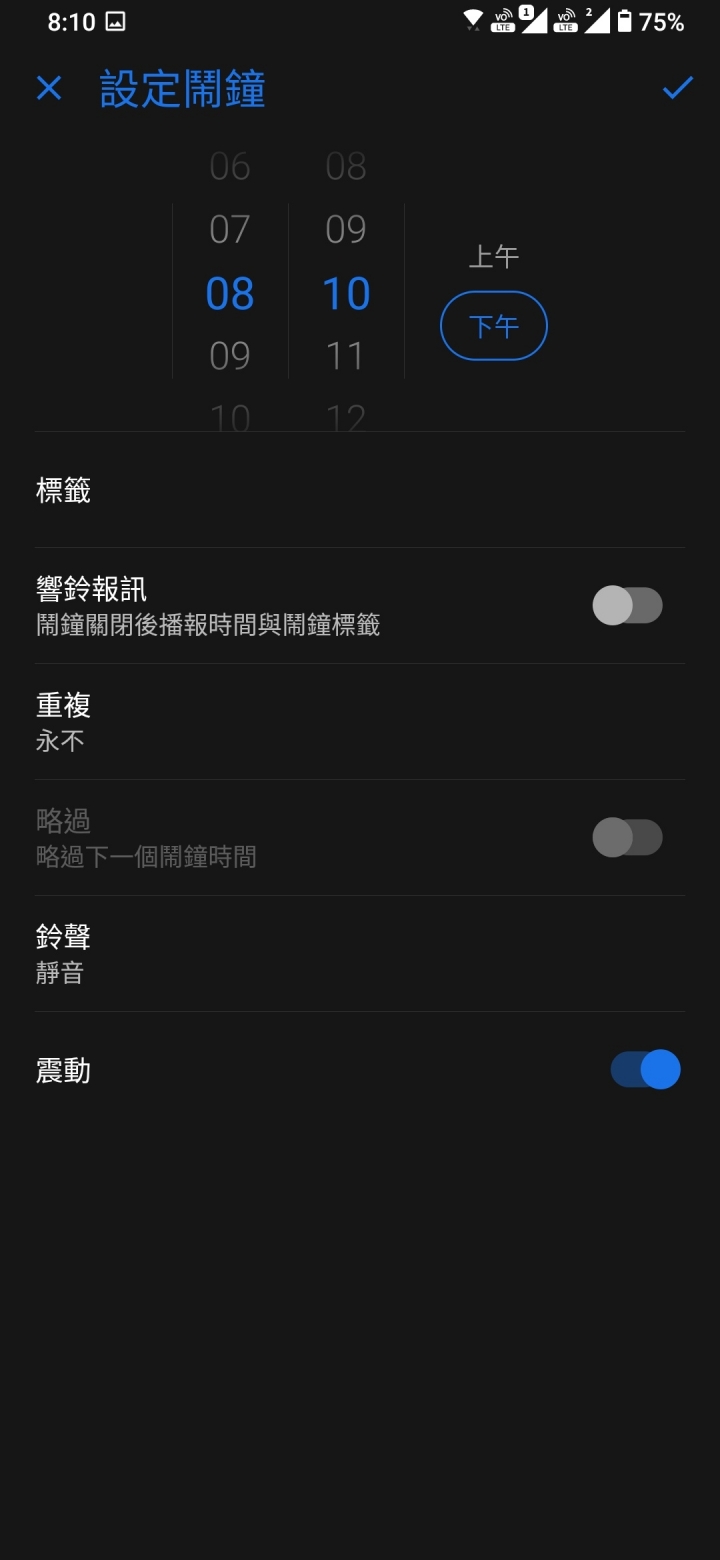Confirm the alarm with the checkmark
The image size is (720, 1560).
(x=677, y=89)
